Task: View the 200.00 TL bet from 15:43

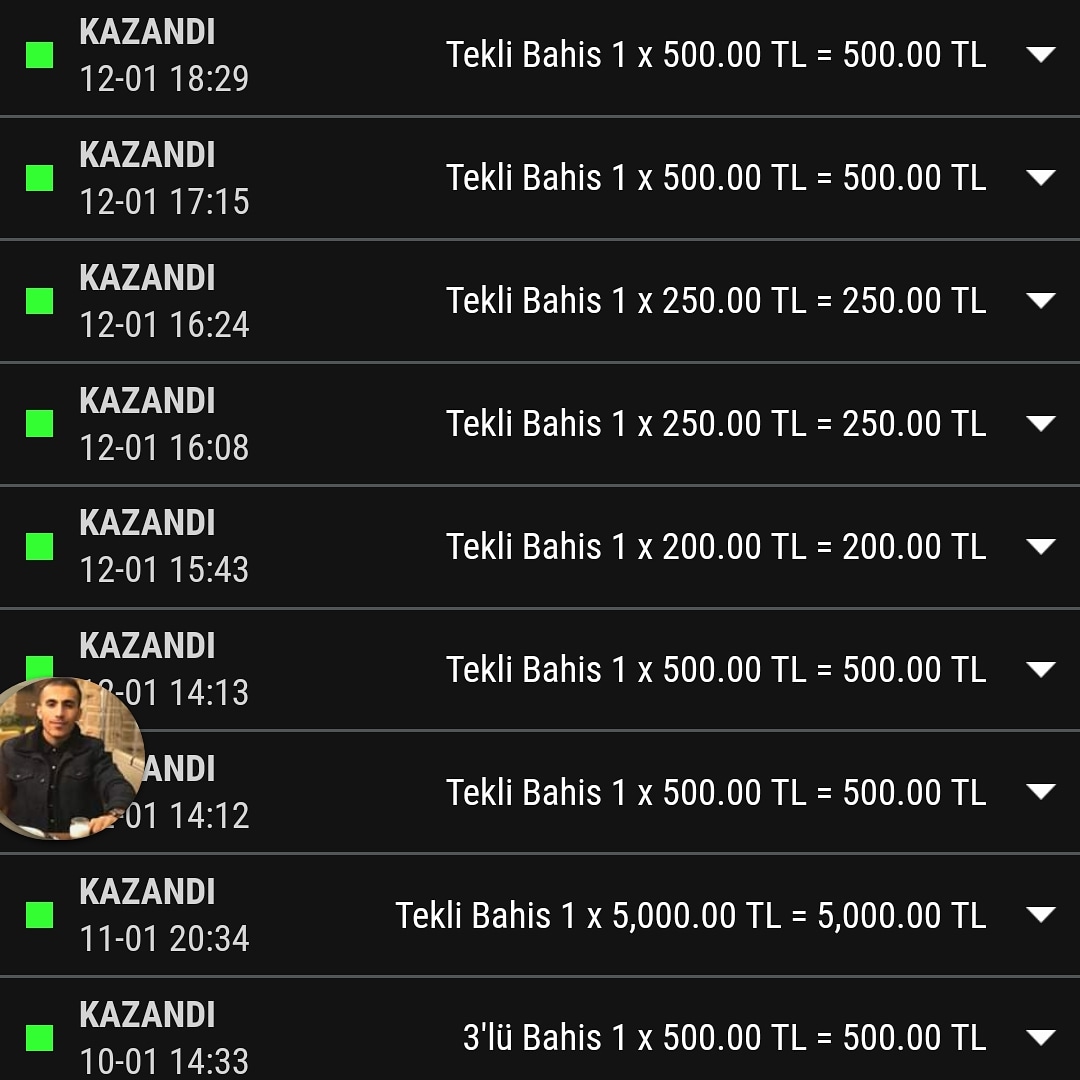Action: (x=1041, y=547)
